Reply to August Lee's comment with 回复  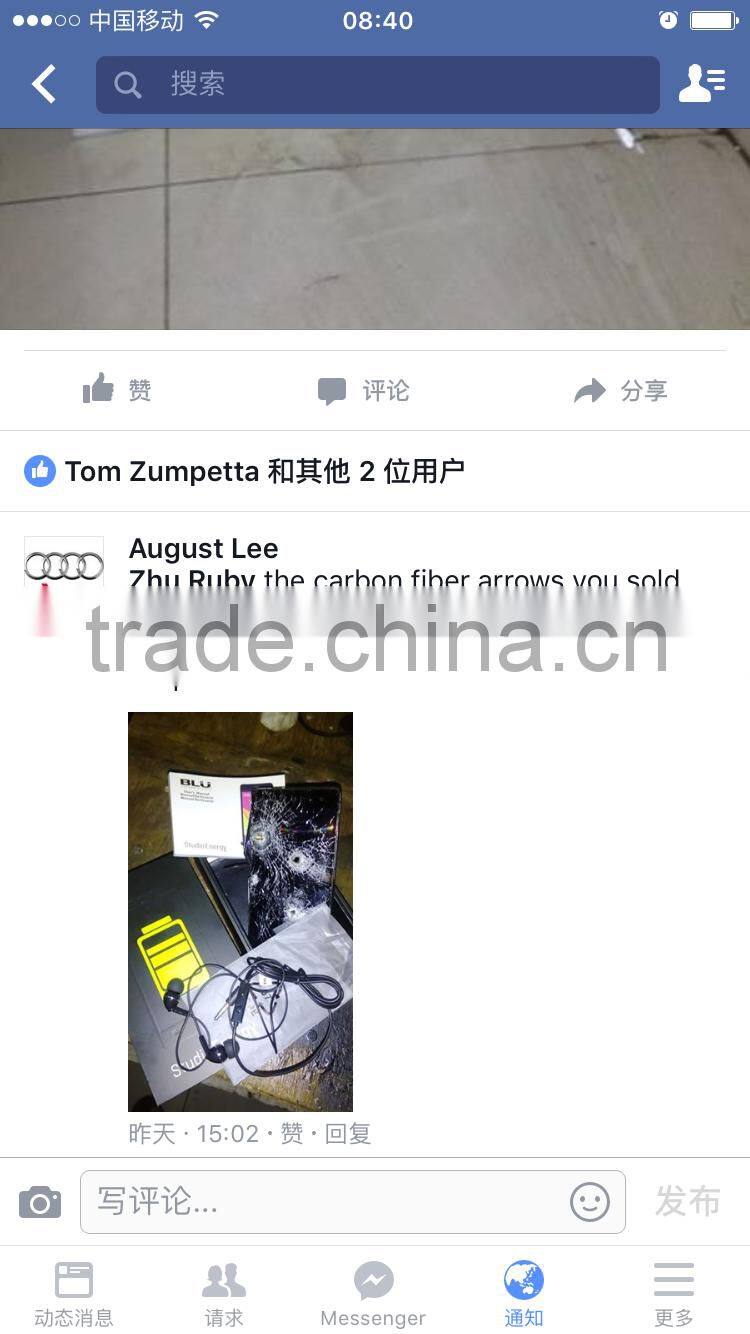tap(348, 1133)
